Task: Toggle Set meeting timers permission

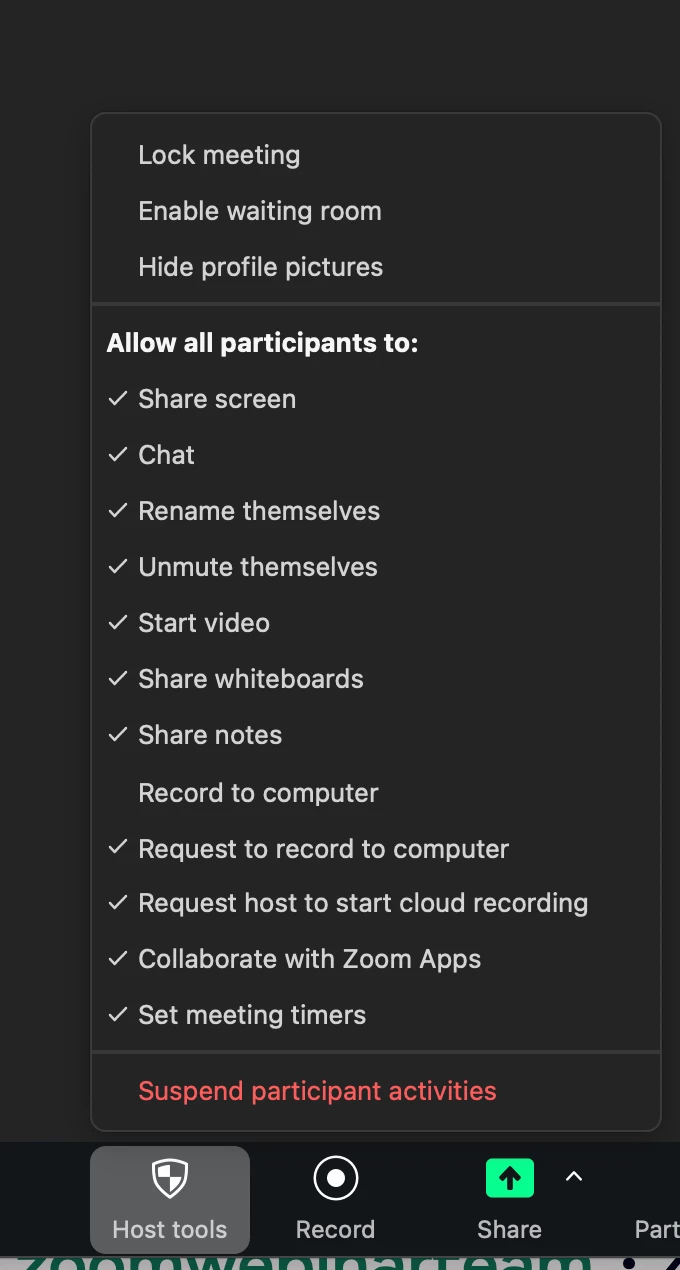Action: [251, 1015]
